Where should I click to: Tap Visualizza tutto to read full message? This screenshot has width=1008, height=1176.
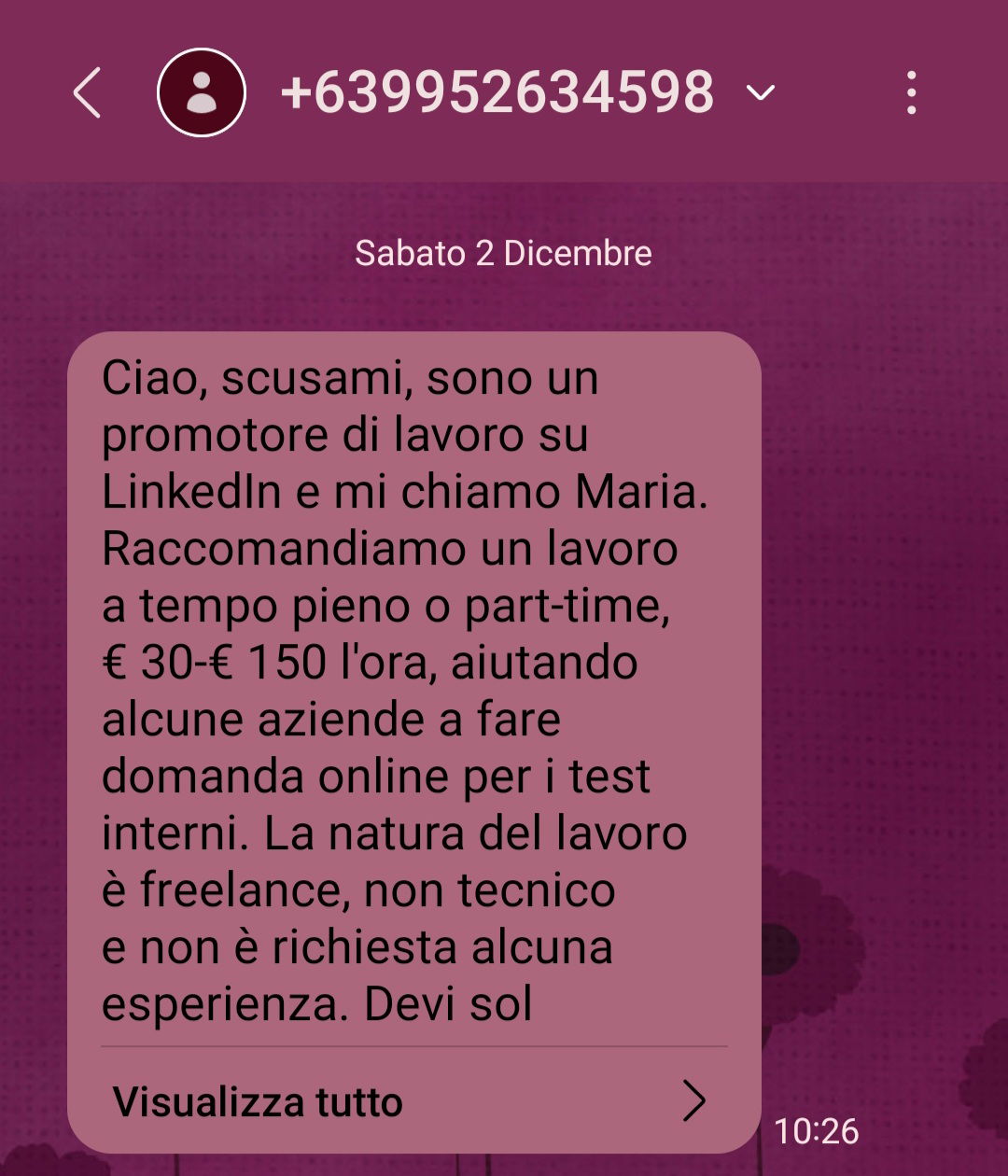tap(411, 1101)
